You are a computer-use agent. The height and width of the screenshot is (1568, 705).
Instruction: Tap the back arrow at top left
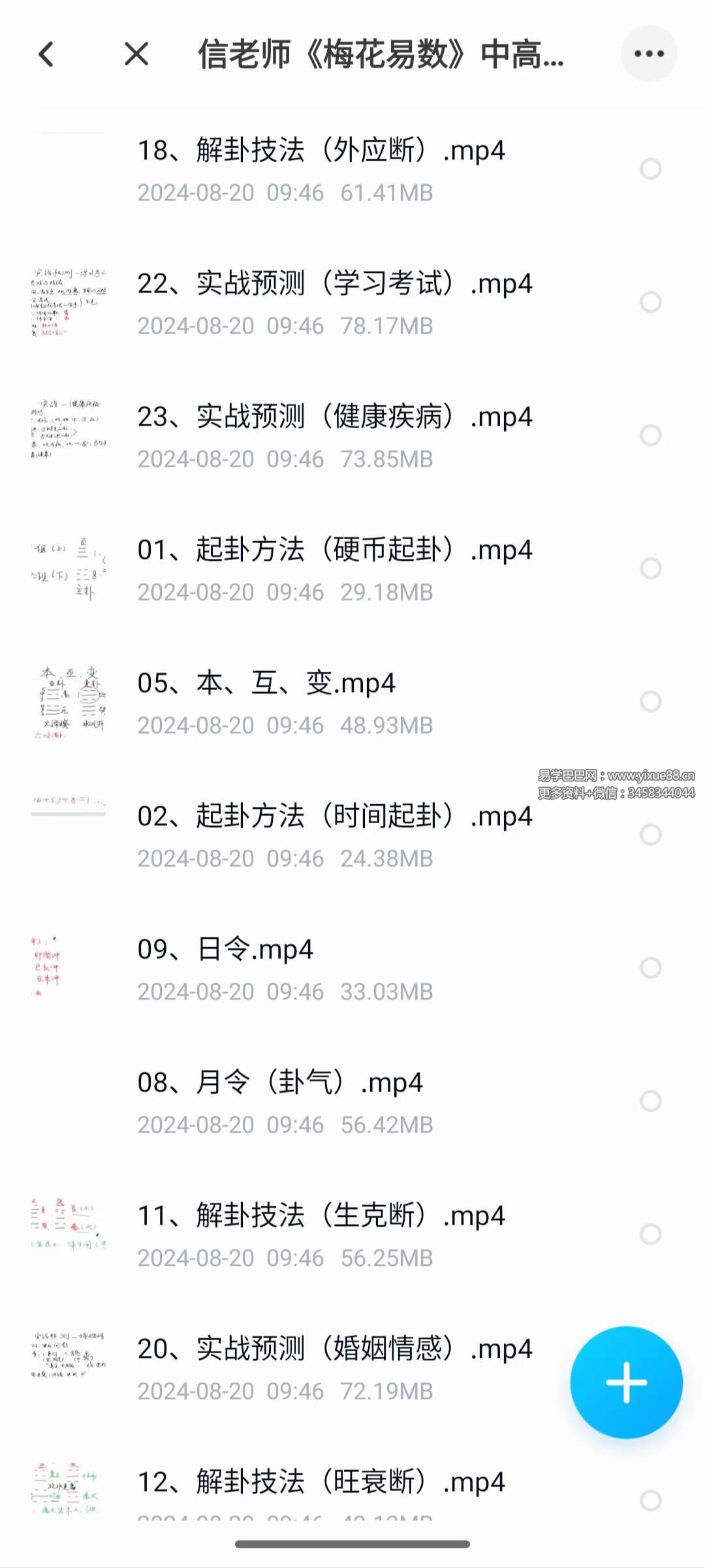[x=46, y=55]
